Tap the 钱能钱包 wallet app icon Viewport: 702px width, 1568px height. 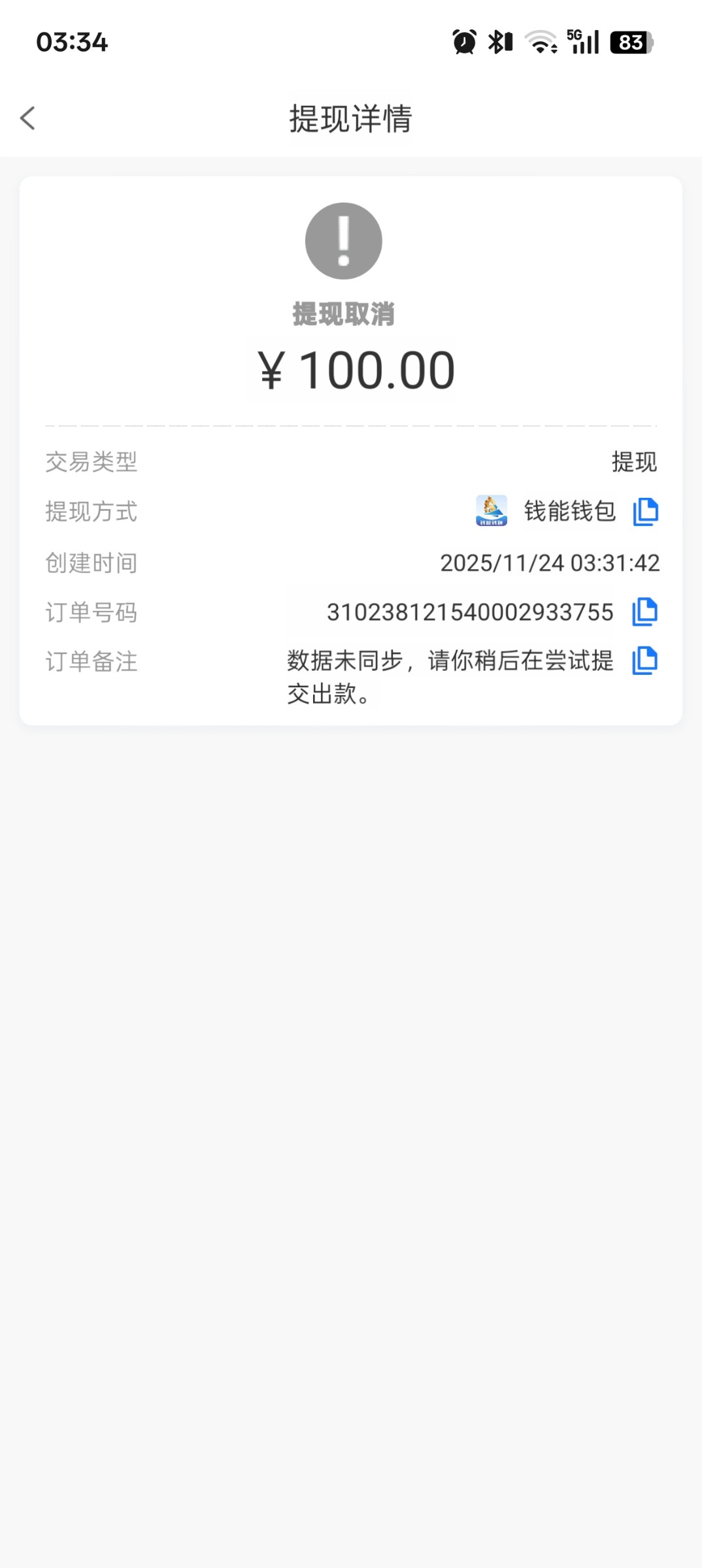[490, 512]
